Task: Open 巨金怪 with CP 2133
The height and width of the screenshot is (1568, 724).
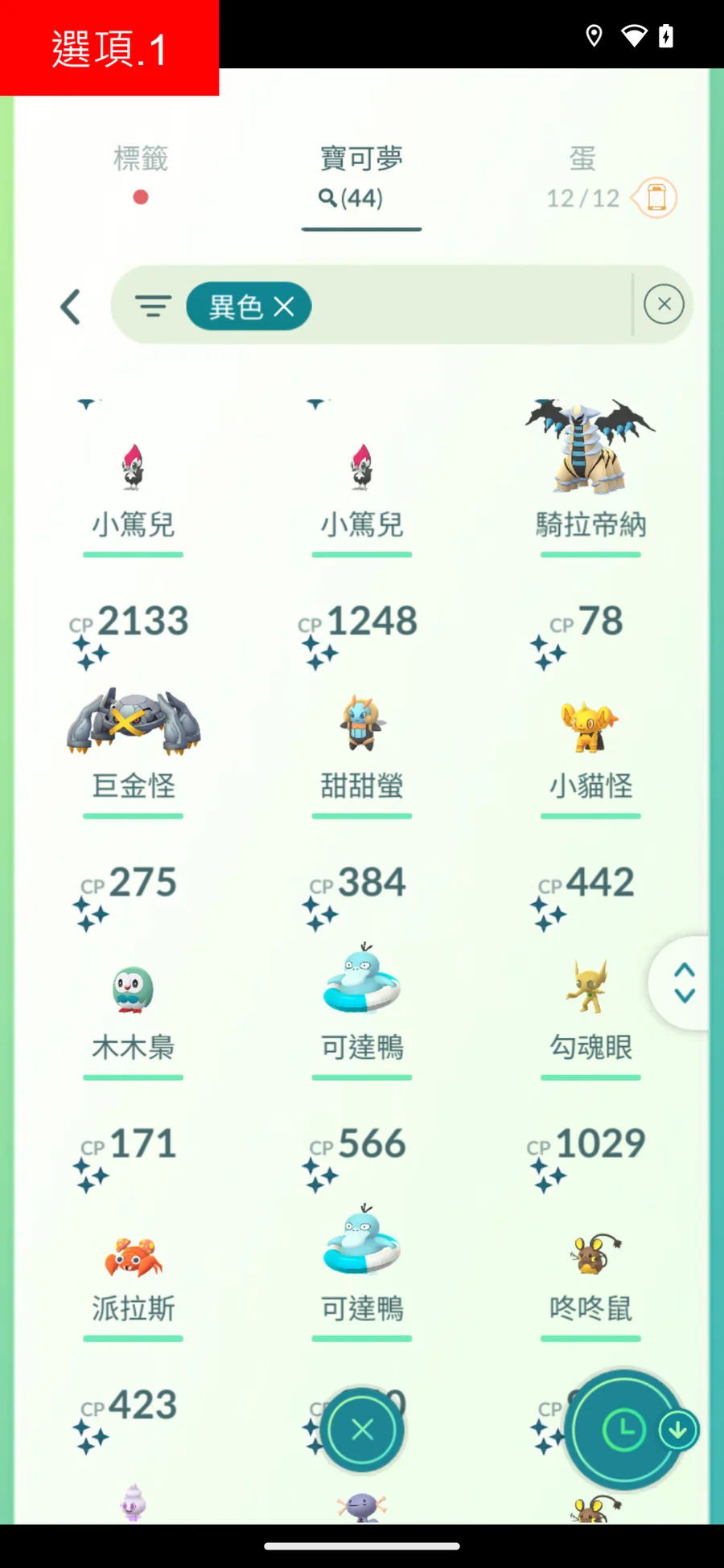Action: coord(134,724)
